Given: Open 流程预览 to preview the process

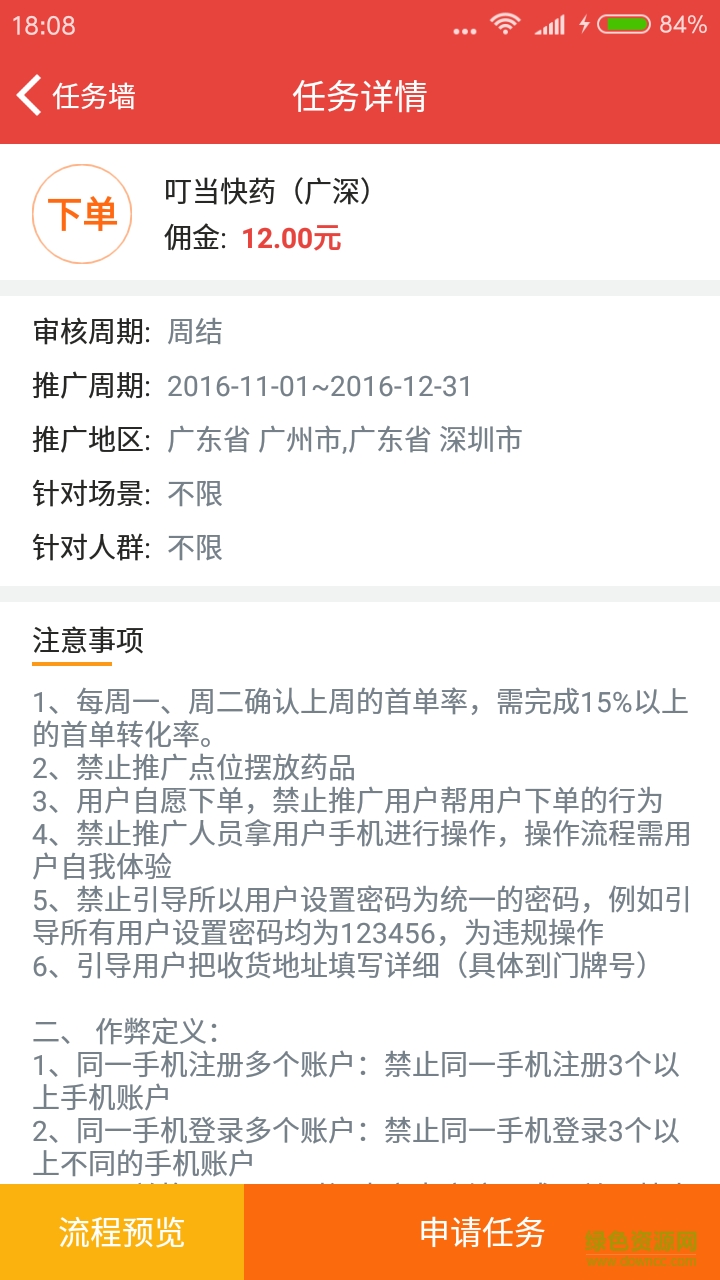Looking at the screenshot, I should (120, 1235).
